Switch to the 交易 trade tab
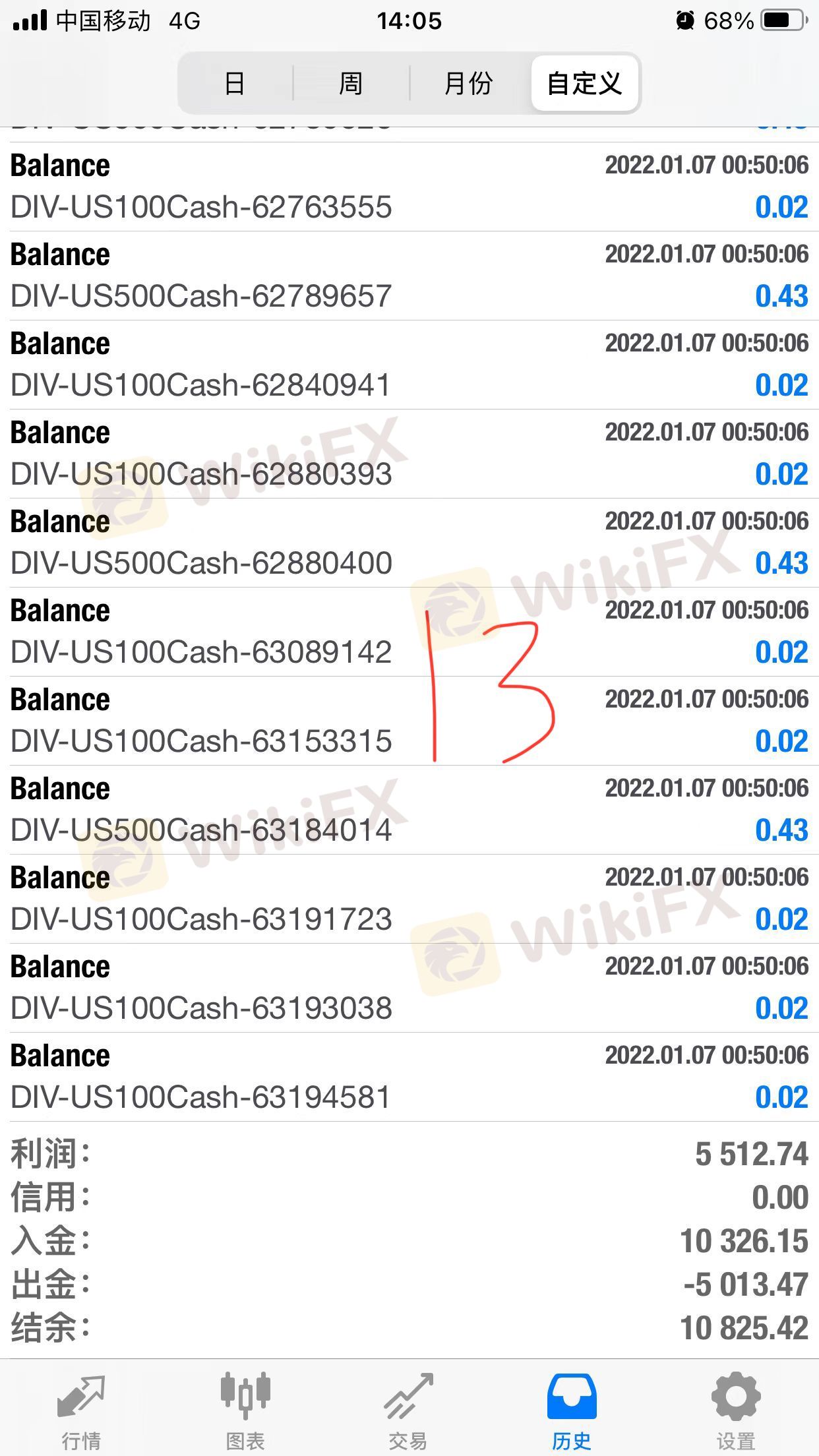 pyautogui.click(x=409, y=1411)
